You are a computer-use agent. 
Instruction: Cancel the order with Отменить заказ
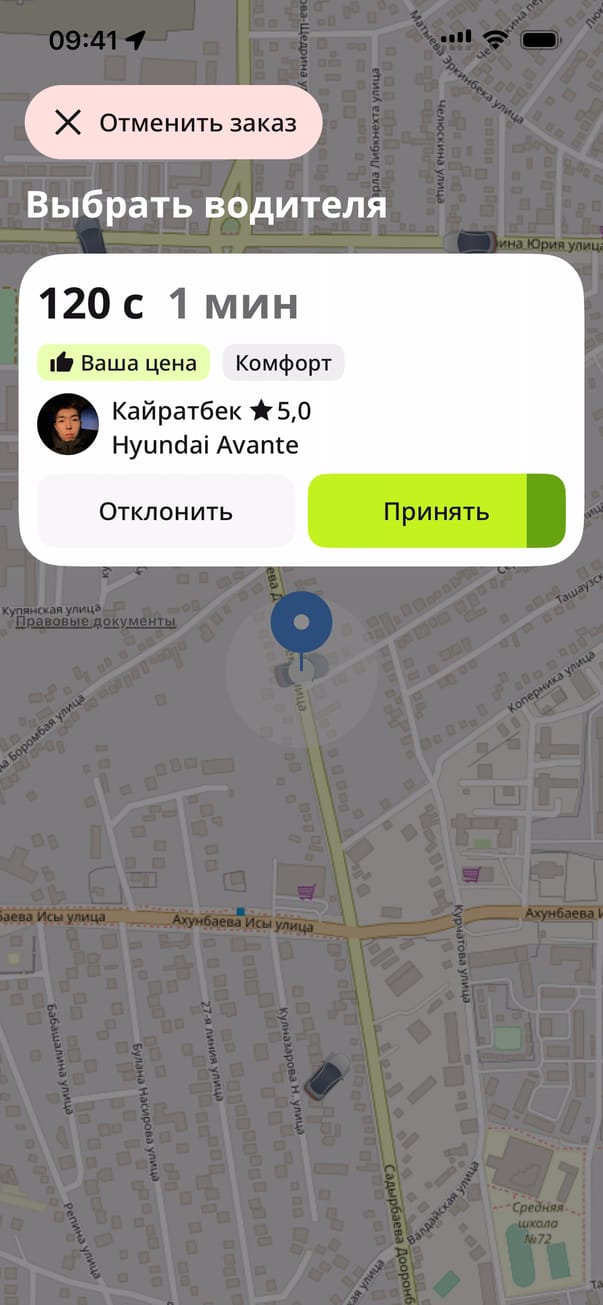(174, 123)
